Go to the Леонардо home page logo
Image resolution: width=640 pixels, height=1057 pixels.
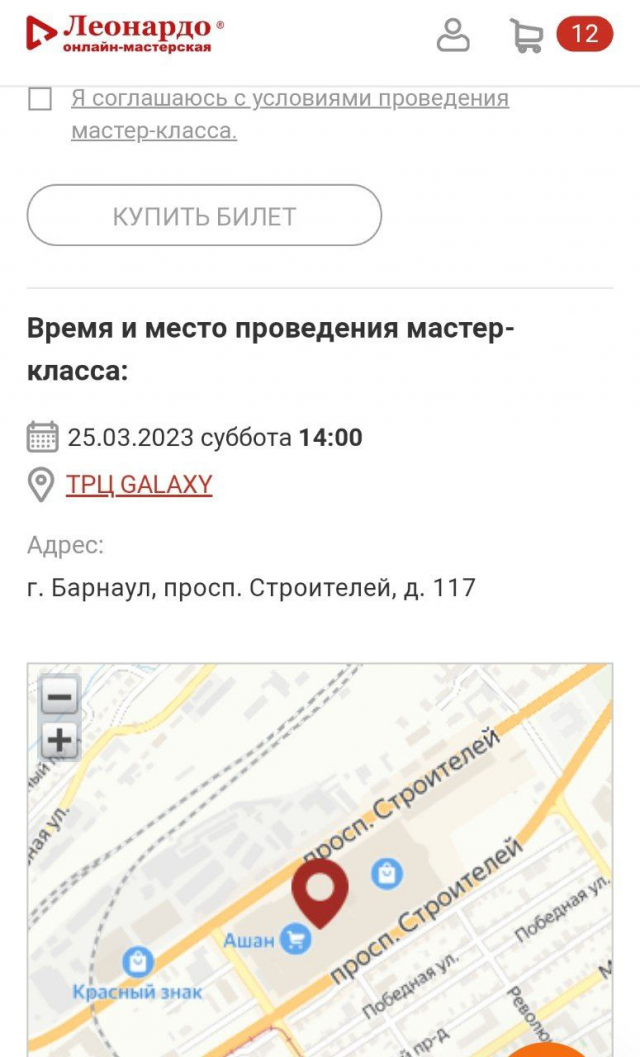coord(124,34)
